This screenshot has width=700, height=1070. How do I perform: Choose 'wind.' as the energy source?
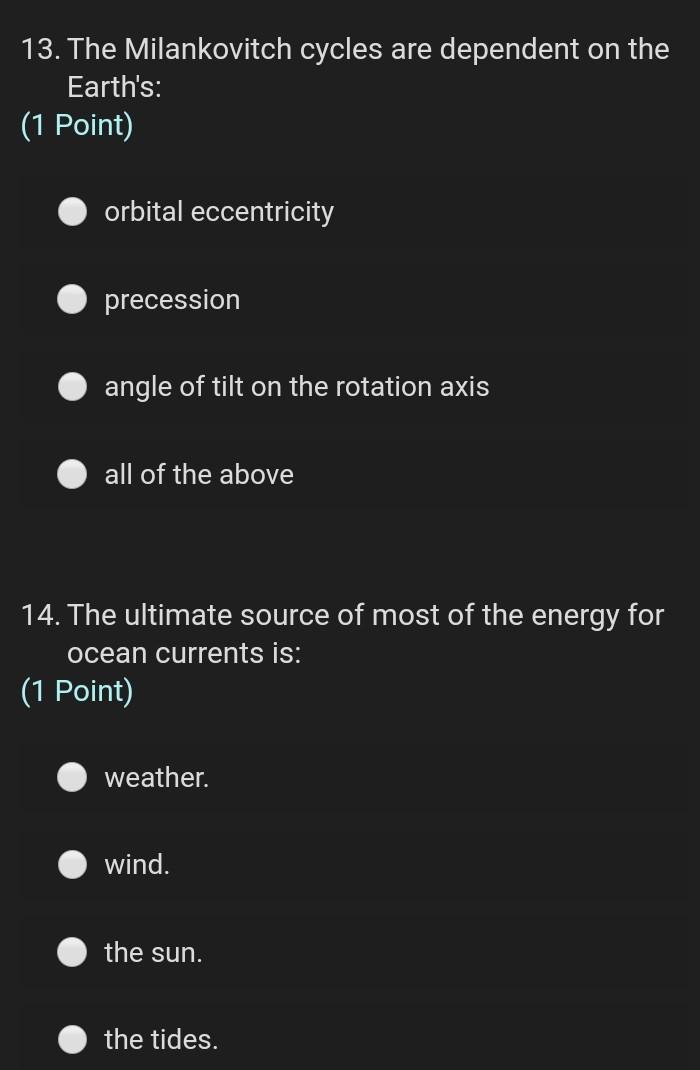(73, 865)
